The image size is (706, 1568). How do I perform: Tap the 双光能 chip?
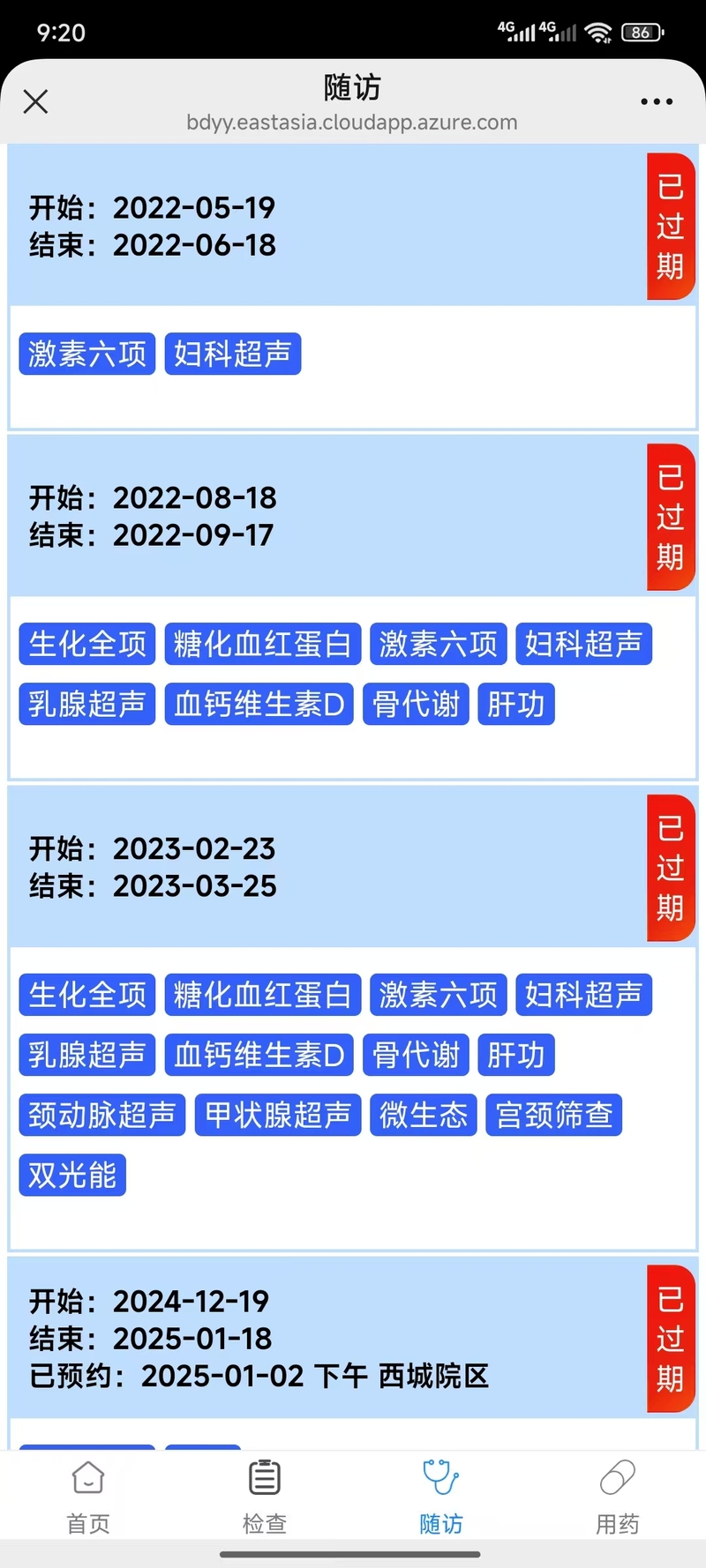[x=72, y=1175]
